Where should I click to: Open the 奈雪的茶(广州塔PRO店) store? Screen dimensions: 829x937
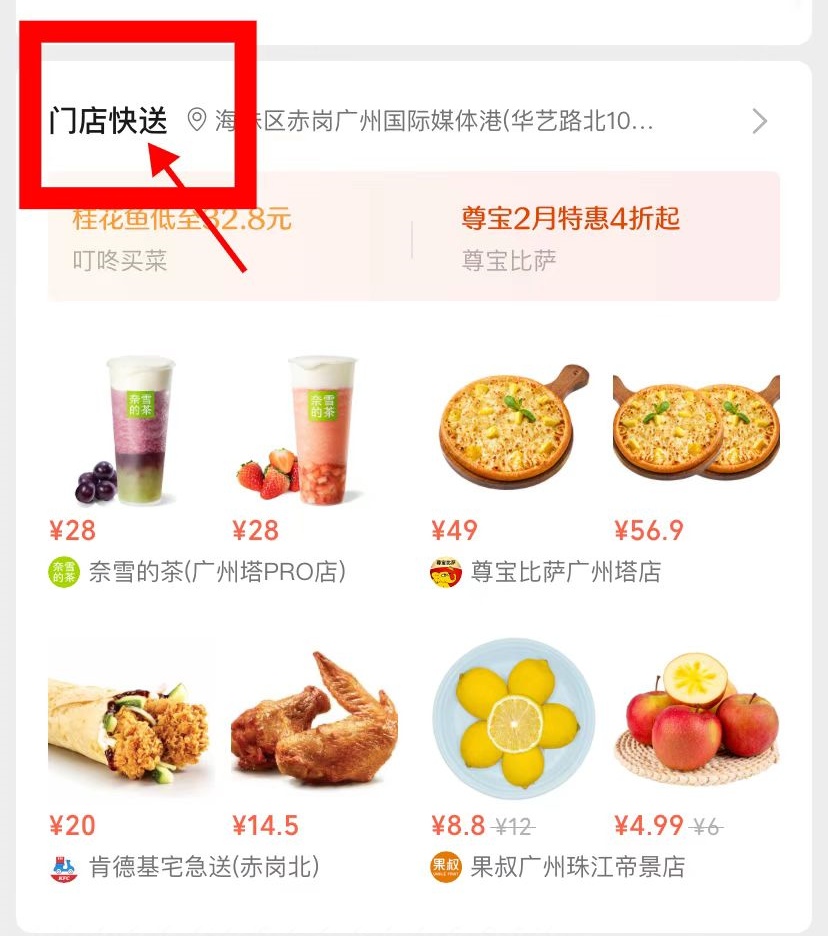[216, 572]
